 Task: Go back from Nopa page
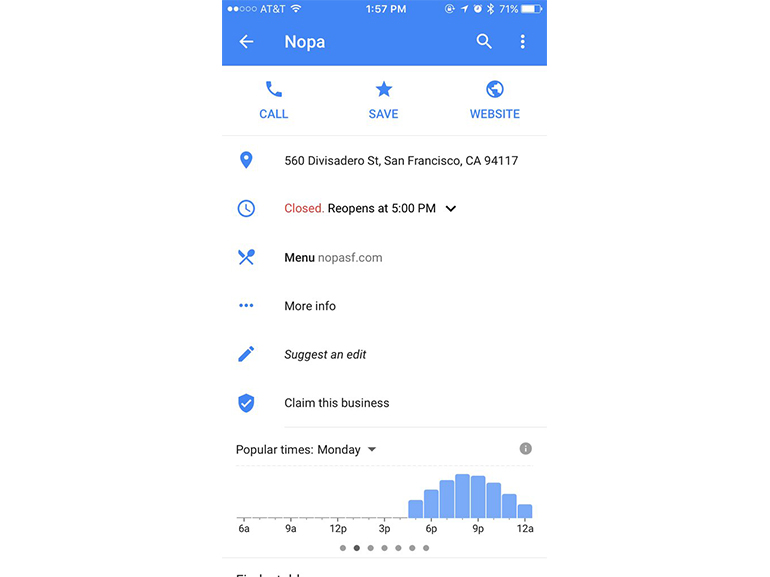[x=246, y=42]
